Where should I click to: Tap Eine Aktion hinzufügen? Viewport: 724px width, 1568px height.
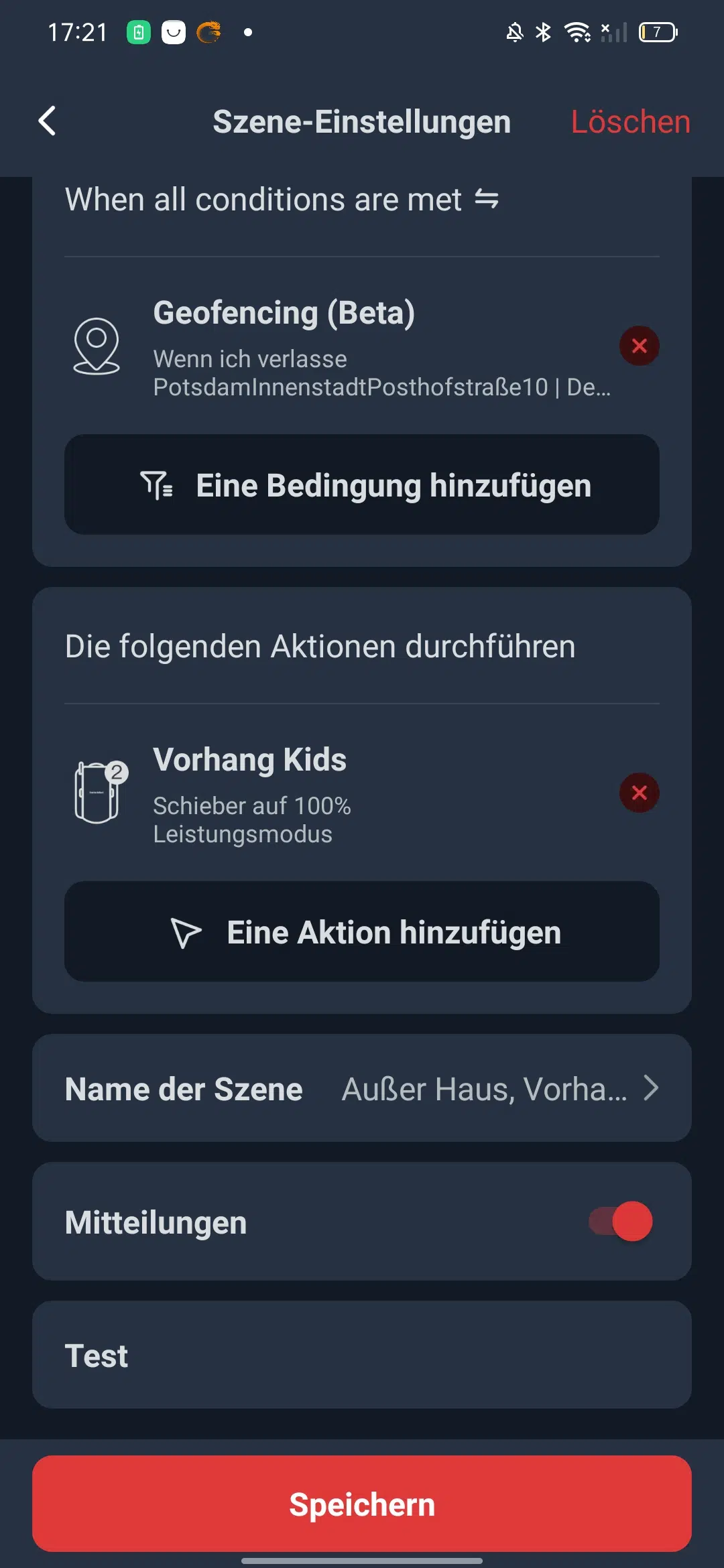pyautogui.click(x=362, y=931)
